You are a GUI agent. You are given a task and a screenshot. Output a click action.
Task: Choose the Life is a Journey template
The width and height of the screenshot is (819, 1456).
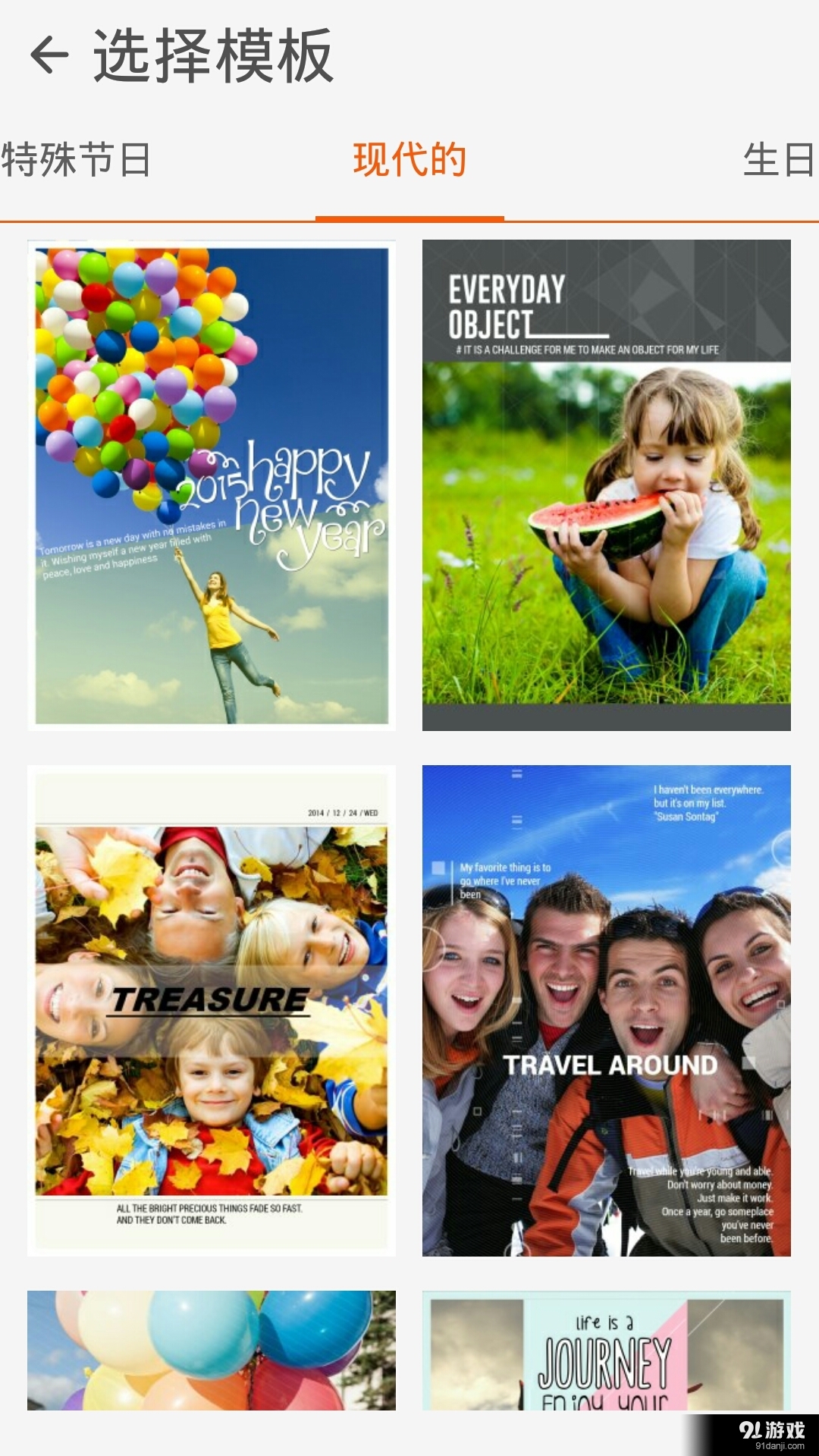(606, 1351)
